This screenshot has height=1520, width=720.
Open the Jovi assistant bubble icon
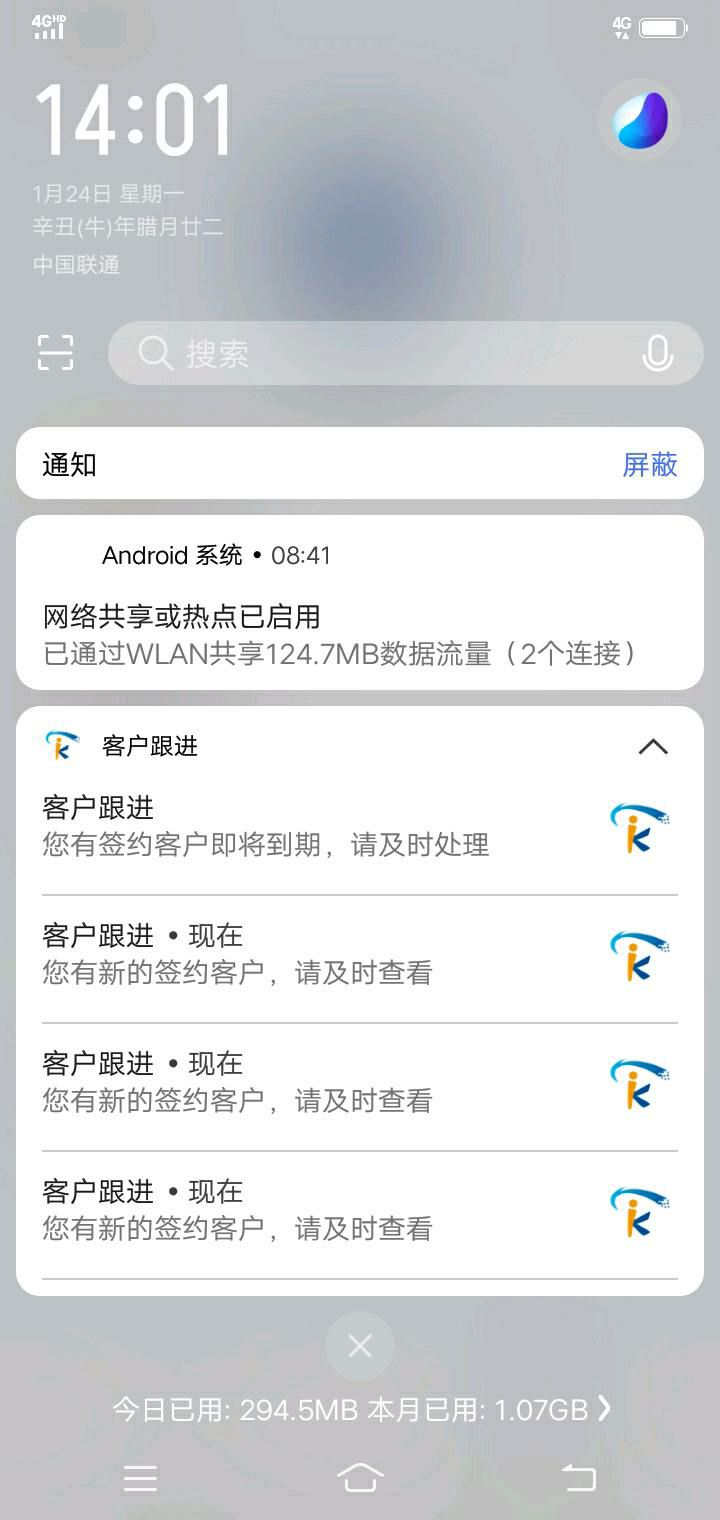point(640,120)
